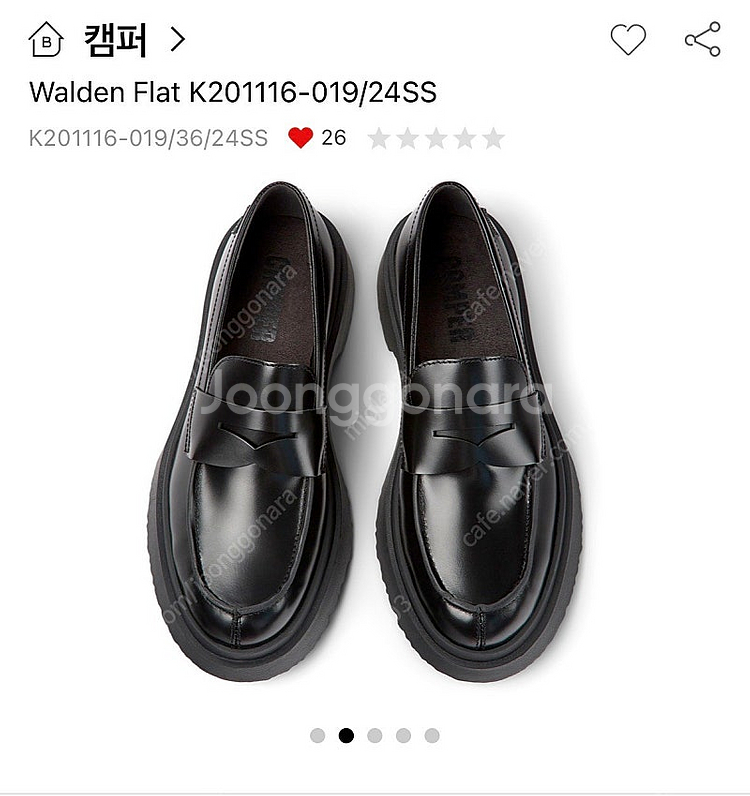The width and height of the screenshot is (750, 796).
Task: Jump to the first image page dot
Action: 317,735
